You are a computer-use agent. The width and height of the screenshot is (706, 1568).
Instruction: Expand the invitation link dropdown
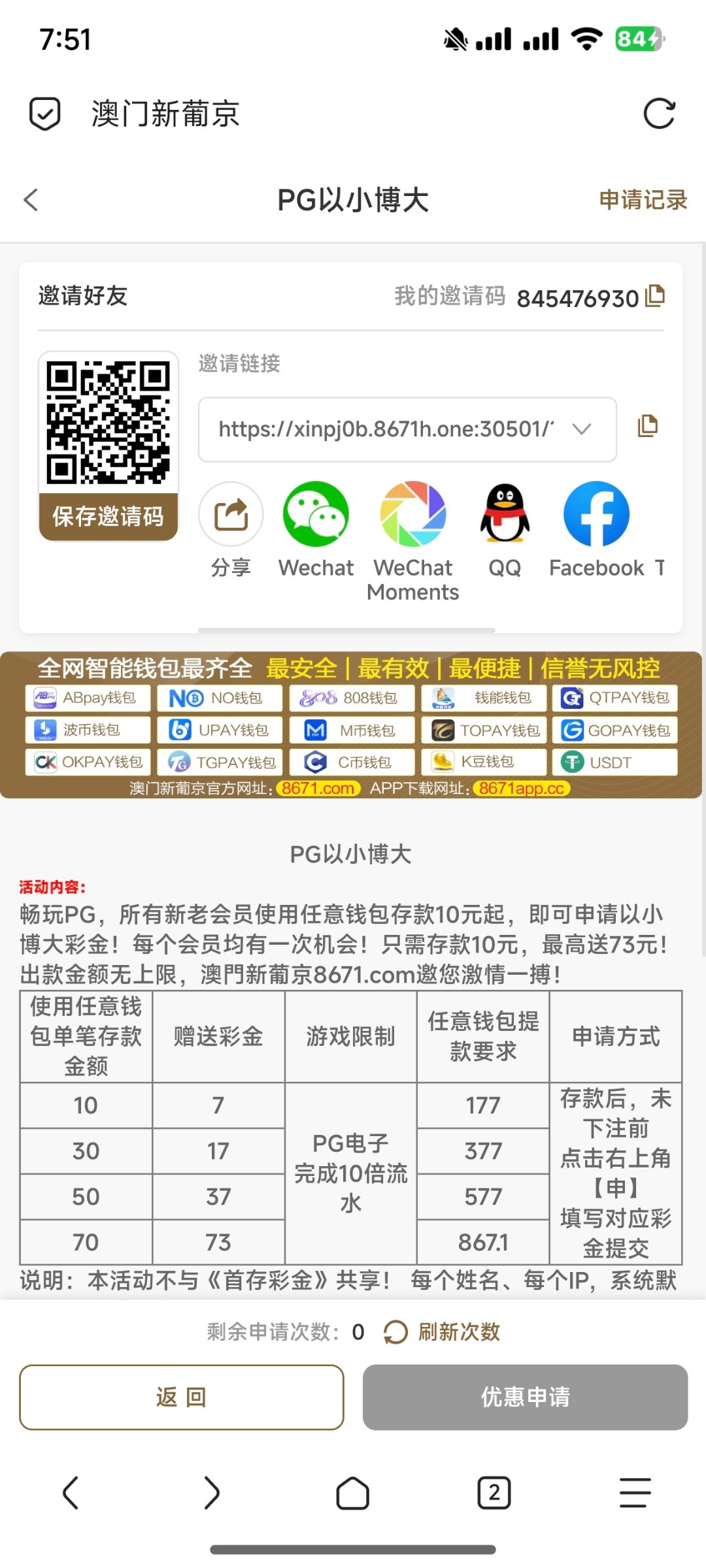581,429
